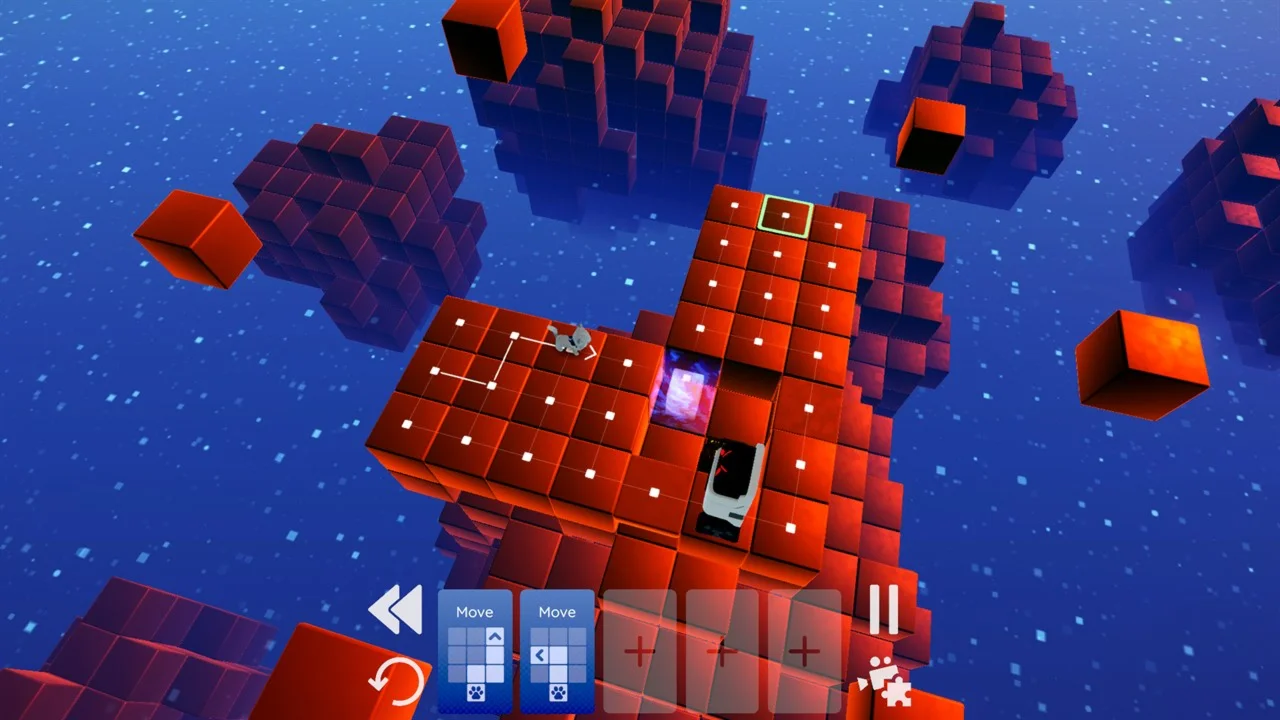Image resolution: width=1280 pixels, height=720 pixels.
Task: Open the puzzle piece hint icon
Action: pos(886,682)
